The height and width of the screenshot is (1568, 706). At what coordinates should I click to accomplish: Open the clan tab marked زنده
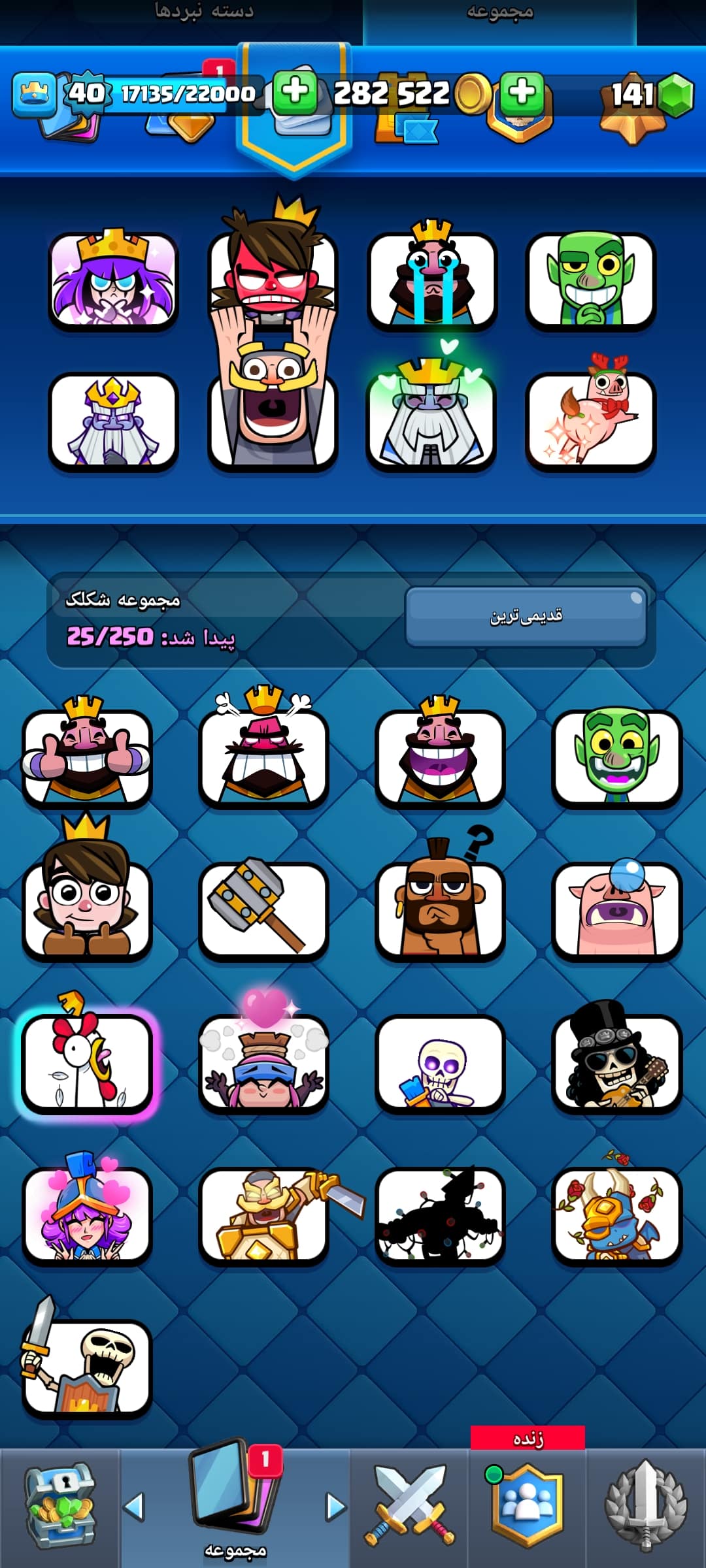(x=527, y=1503)
